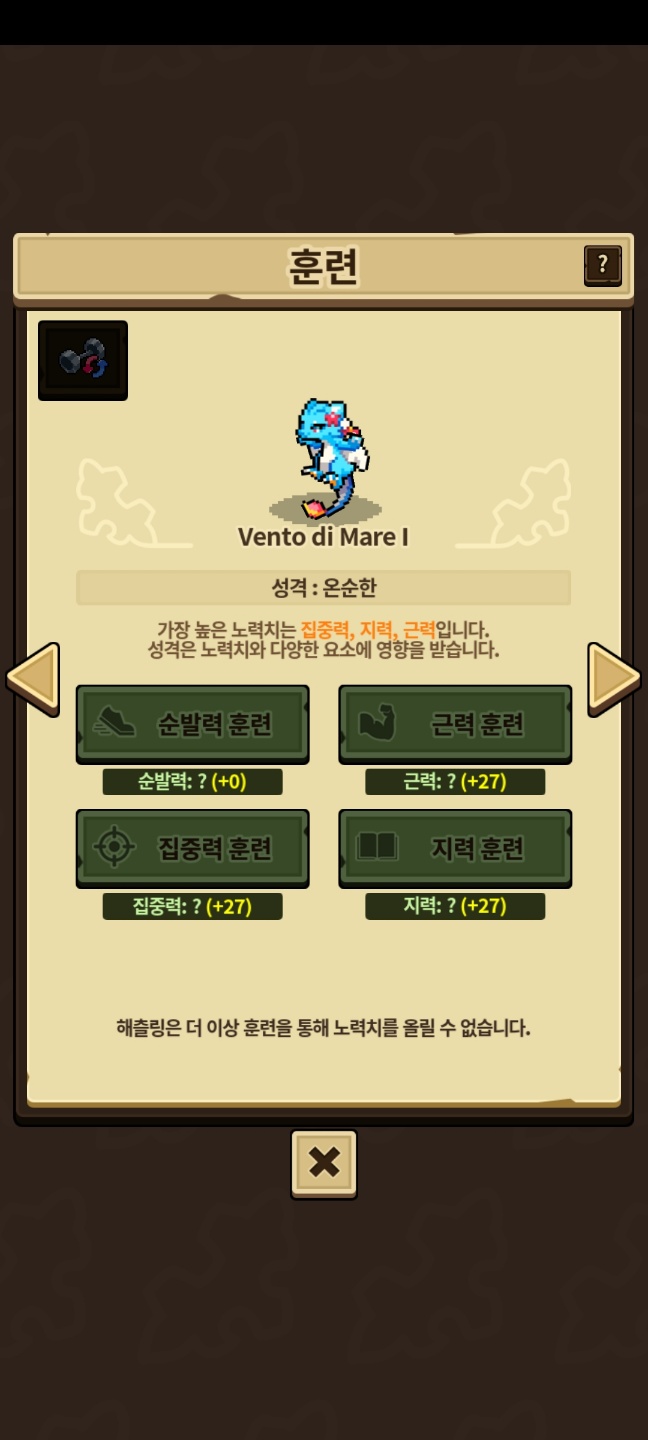Go to the next hatchling
The image size is (648, 1440).
click(613, 678)
